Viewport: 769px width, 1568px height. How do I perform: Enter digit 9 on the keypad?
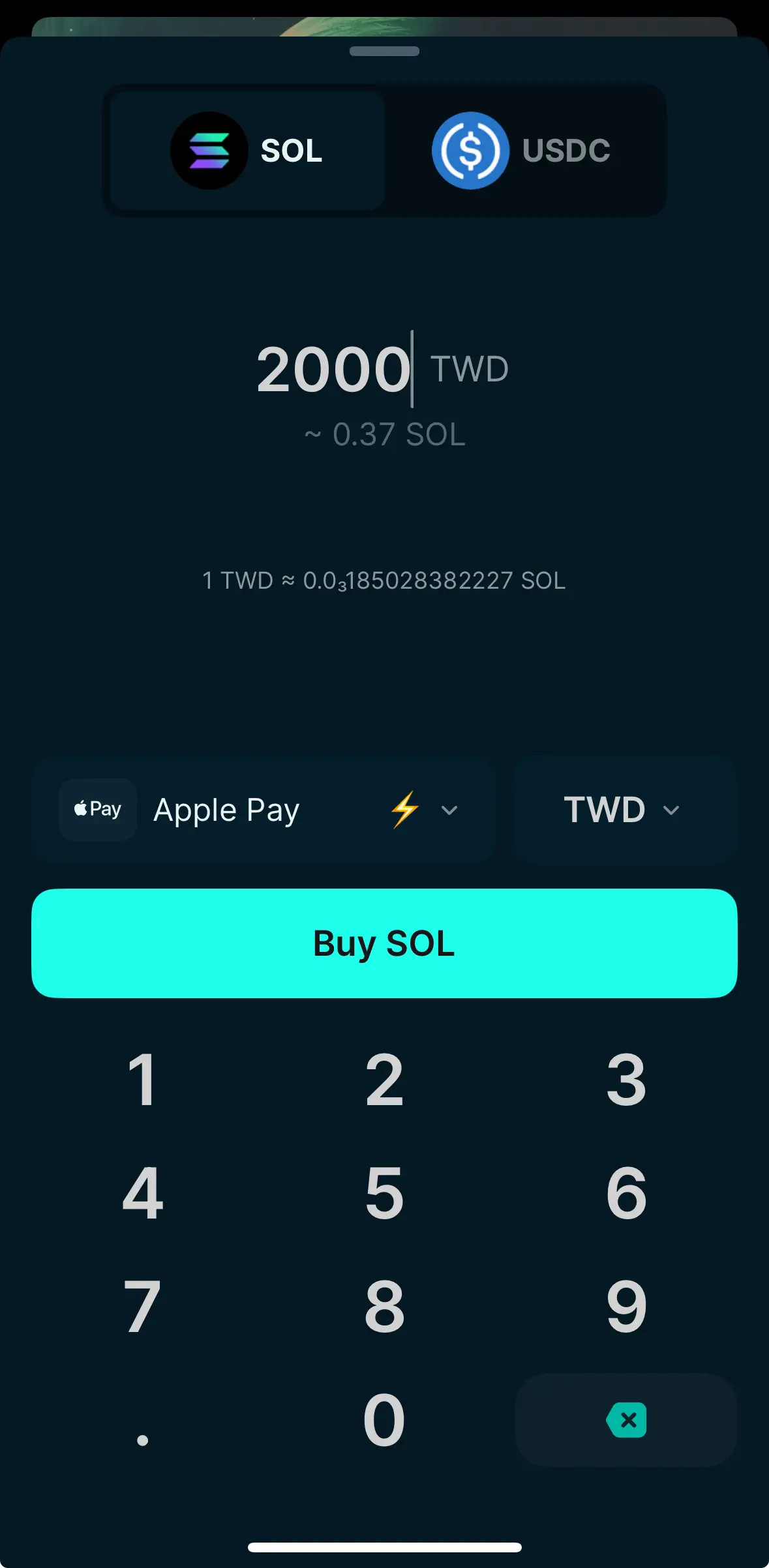(626, 1307)
